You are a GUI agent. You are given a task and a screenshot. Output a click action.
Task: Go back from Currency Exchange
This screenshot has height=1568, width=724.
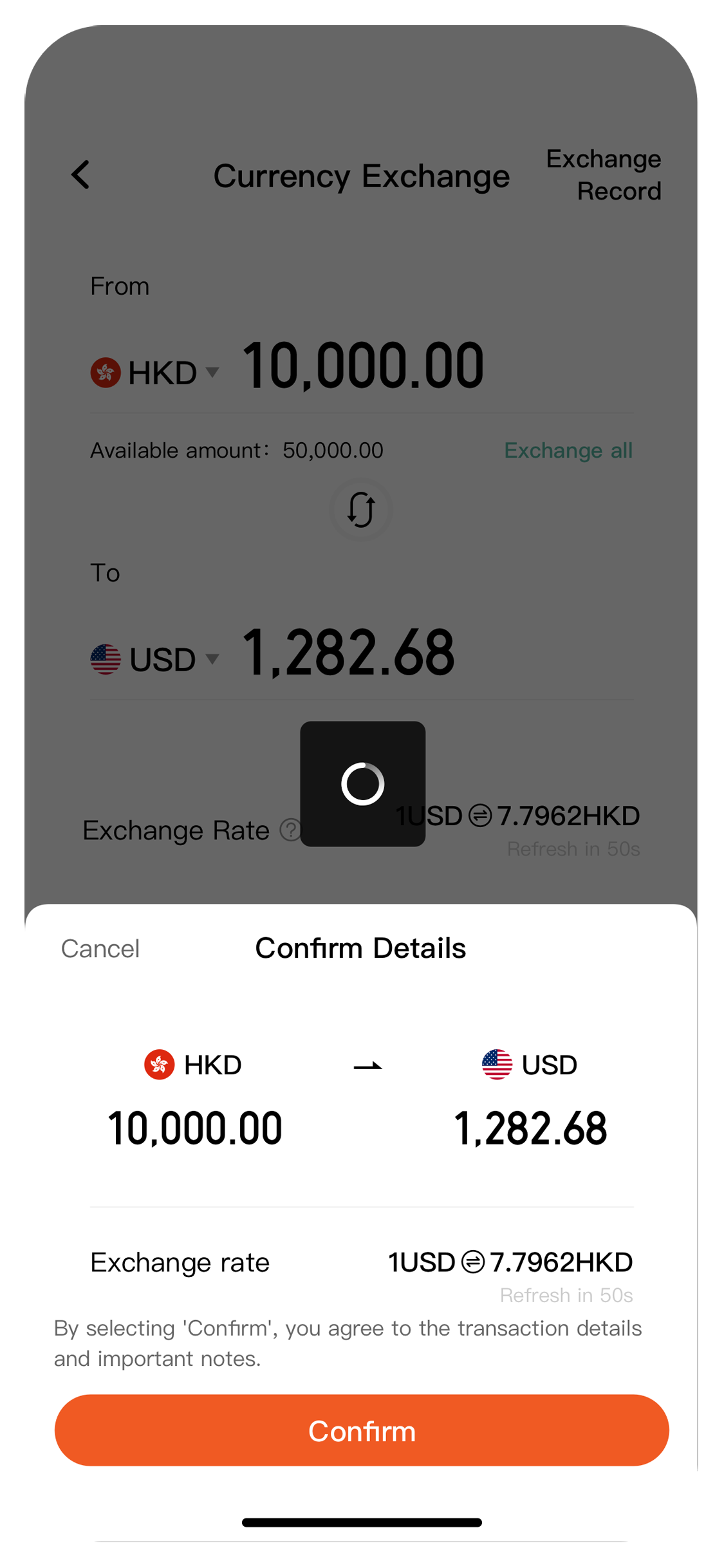pos(80,175)
